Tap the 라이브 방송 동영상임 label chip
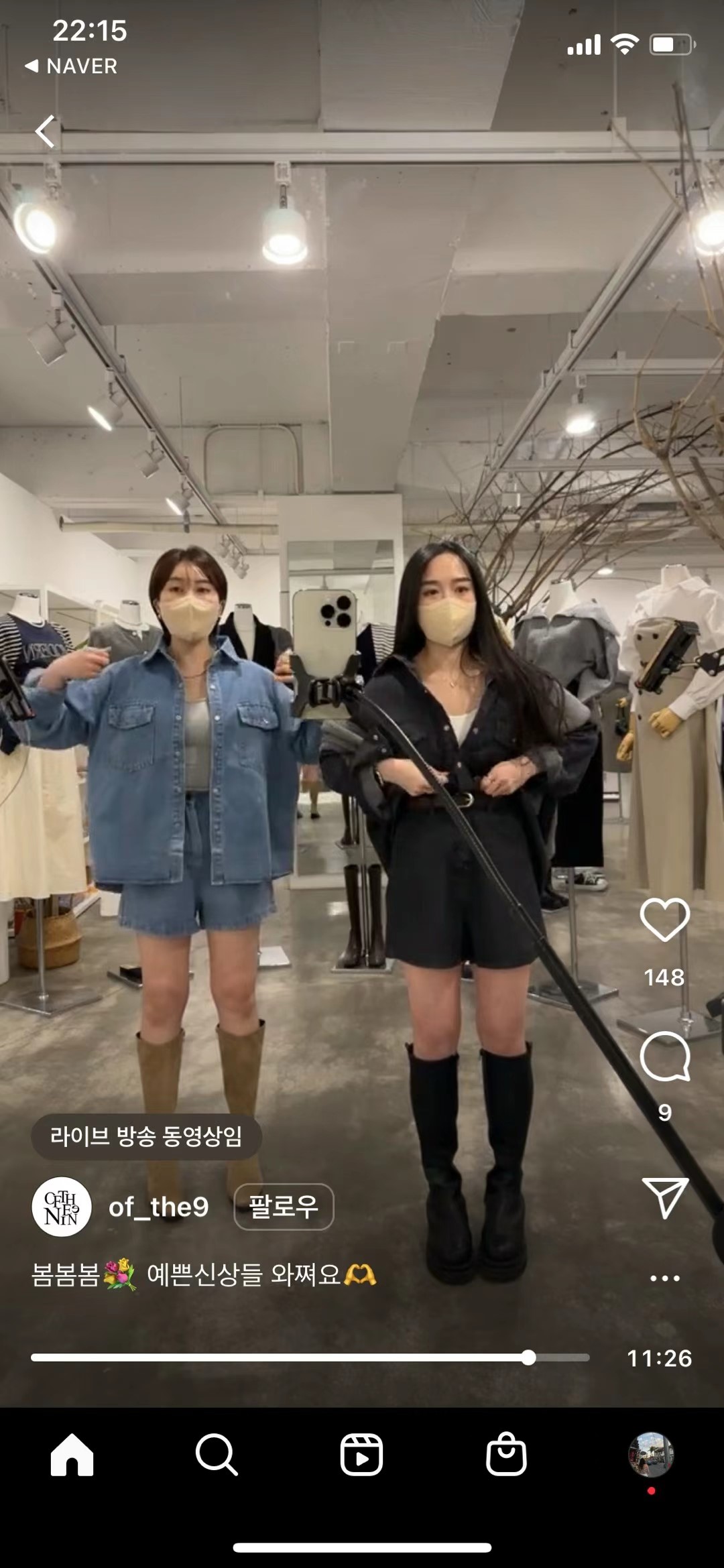 [146, 1136]
